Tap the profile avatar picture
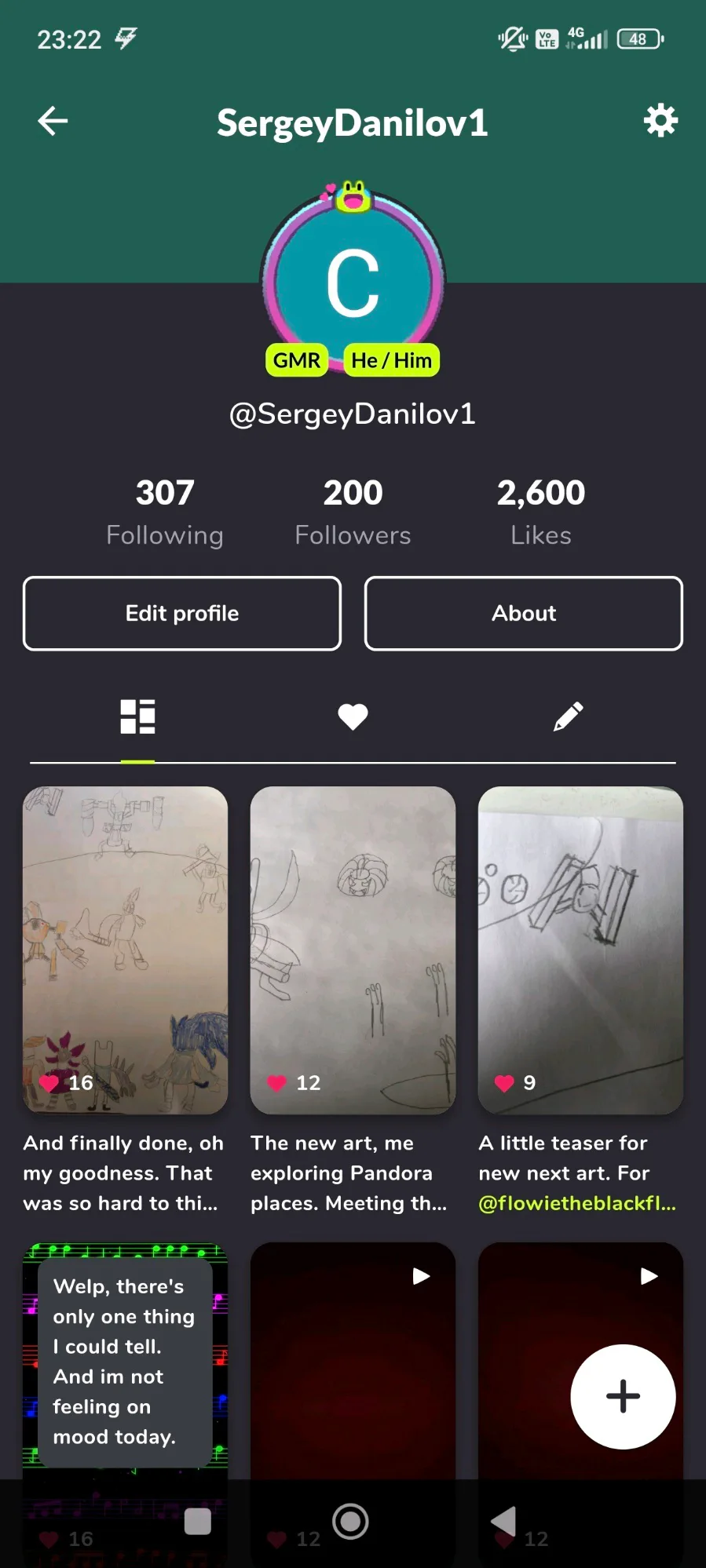 click(353, 281)
